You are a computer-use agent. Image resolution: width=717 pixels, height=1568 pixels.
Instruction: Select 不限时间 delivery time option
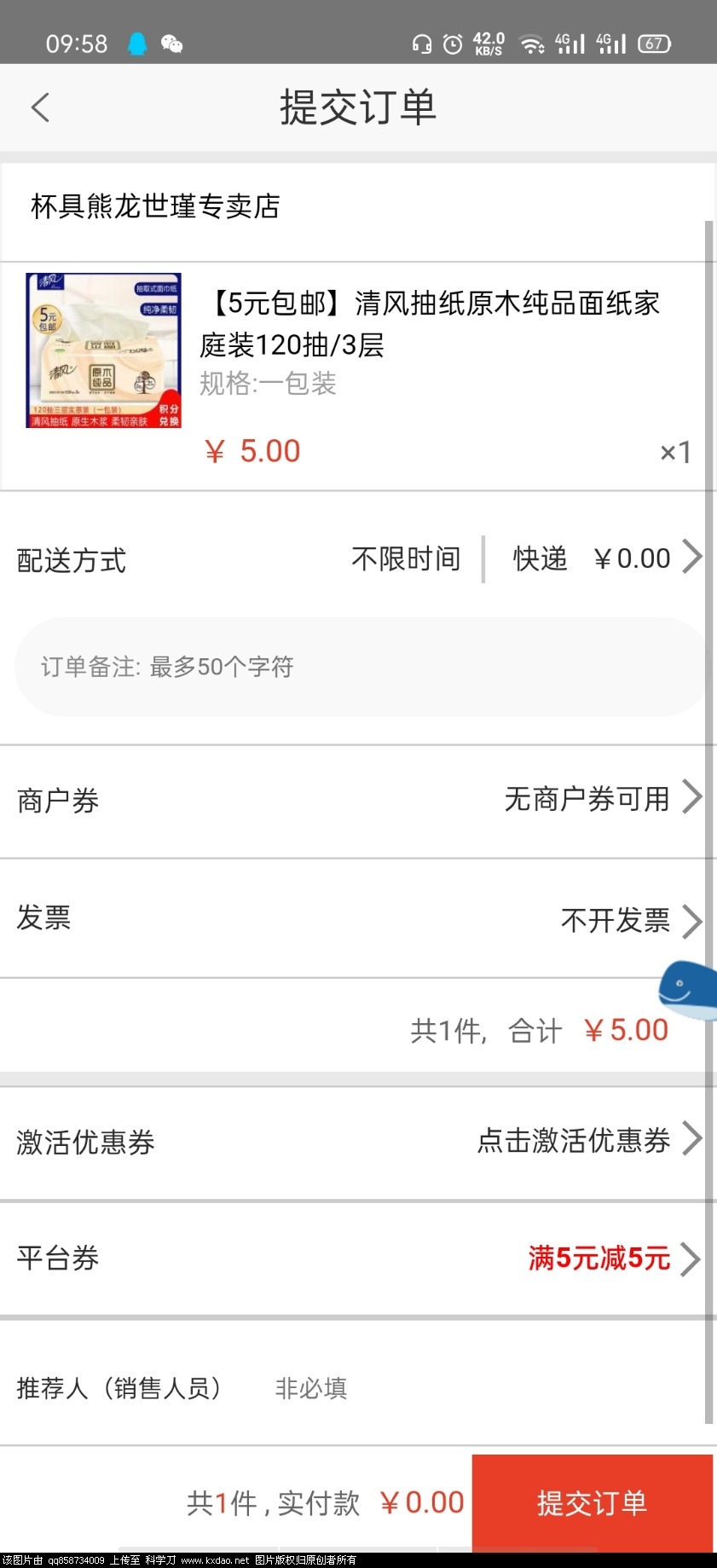point(406,558)
